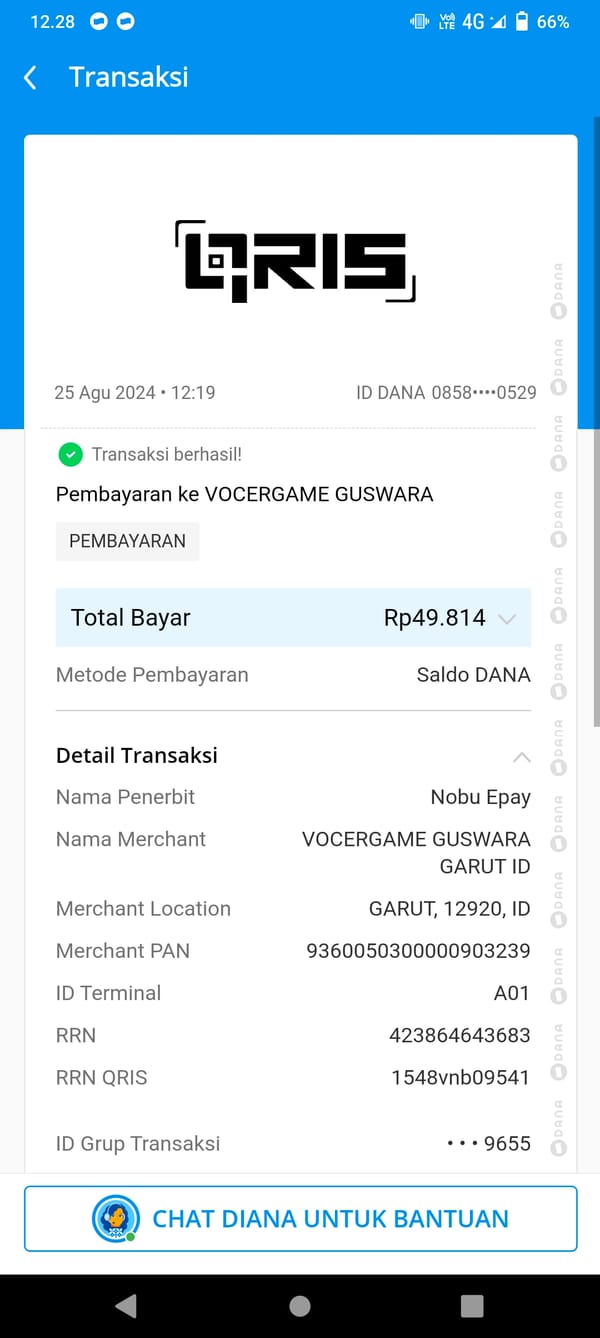Image resolution: width=600 pixels, height=1338 pixels.
Task: Open Chat Diana untuk Bantuan
Action: click(300, 1218)
